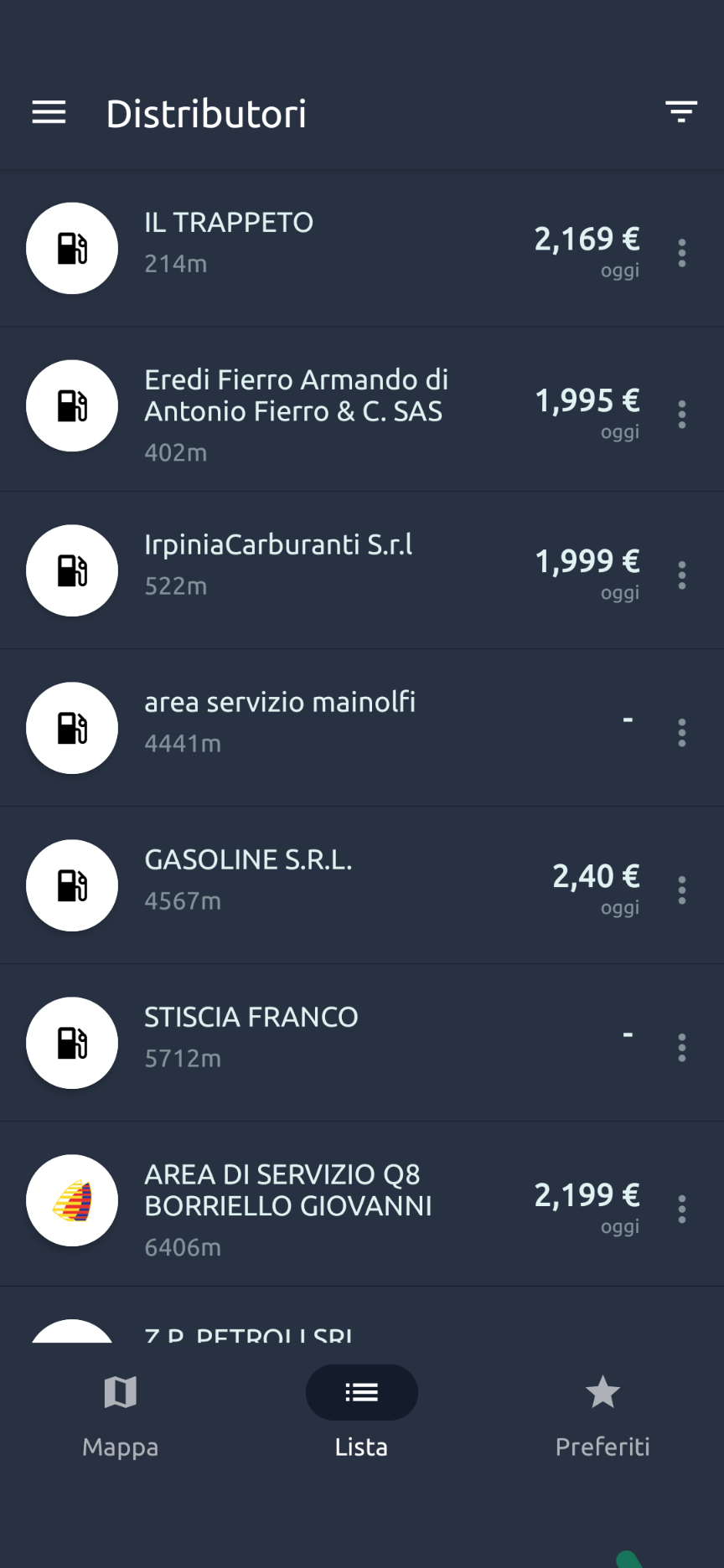The height and width of the screenshot is (1568, 724).
Task: Tap overflow dots for area servizio mainolfi
Action: coord(682,733)
